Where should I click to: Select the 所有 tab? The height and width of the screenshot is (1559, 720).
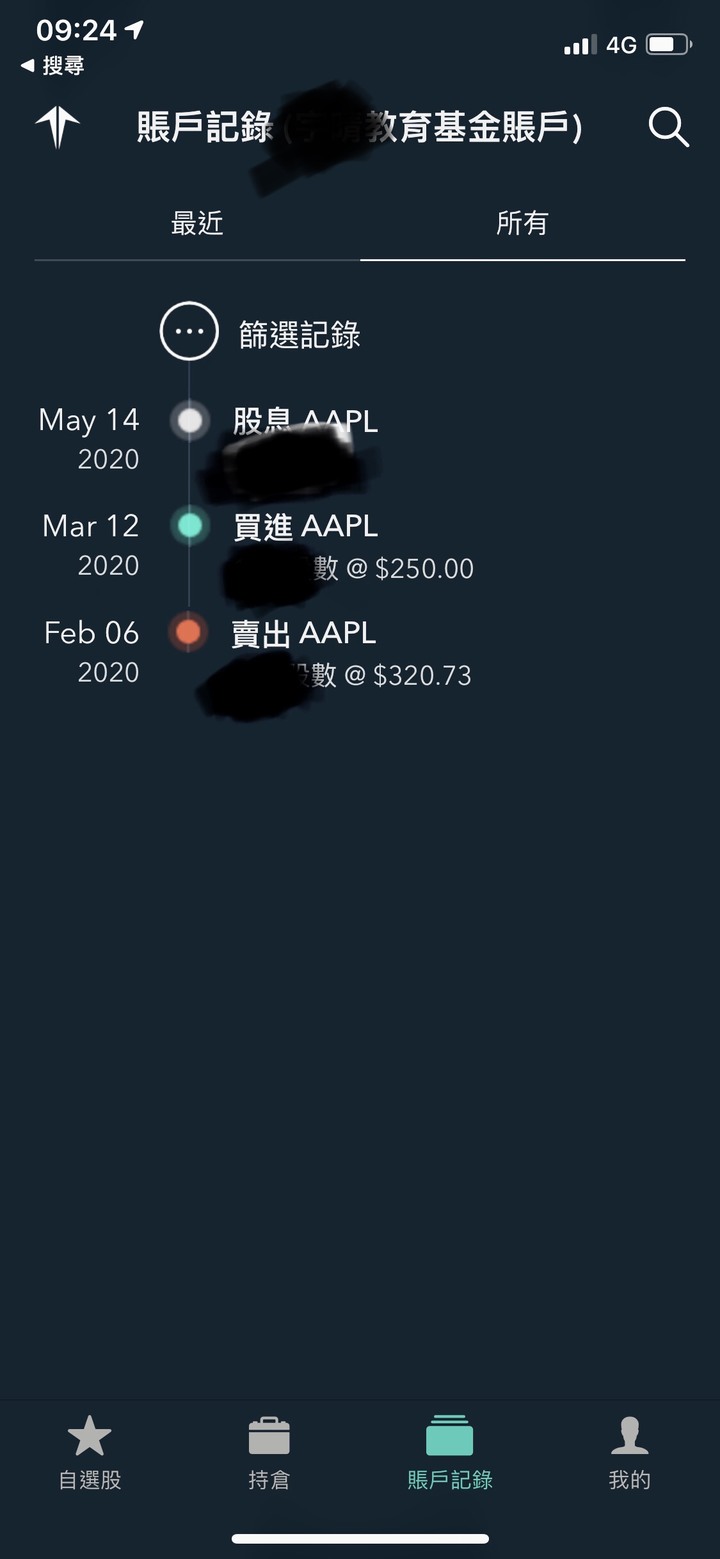[x=522, y=223]
